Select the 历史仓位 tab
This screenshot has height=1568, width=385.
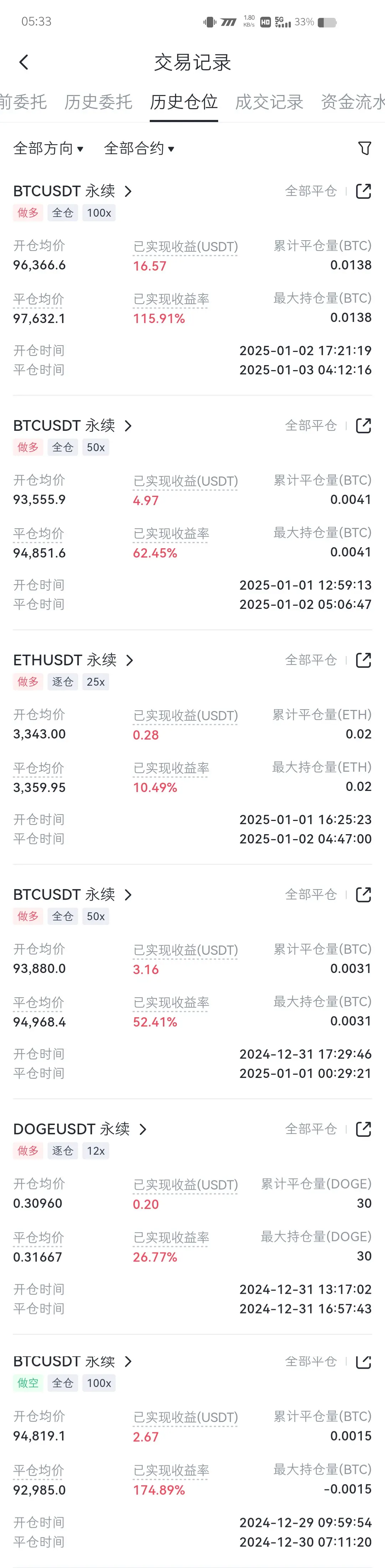(184, 102)
